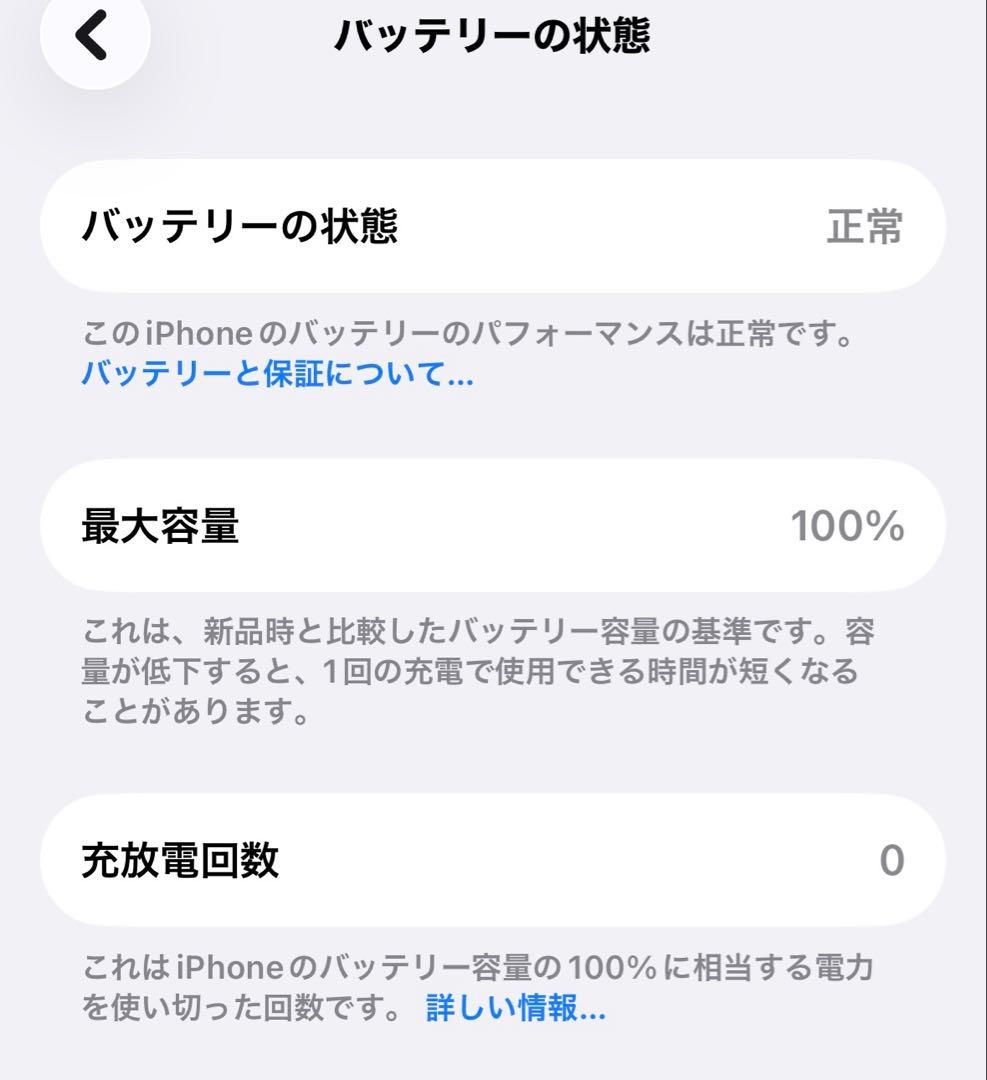Select the 充放電回数 row
987x1080 pixels.
493,858
